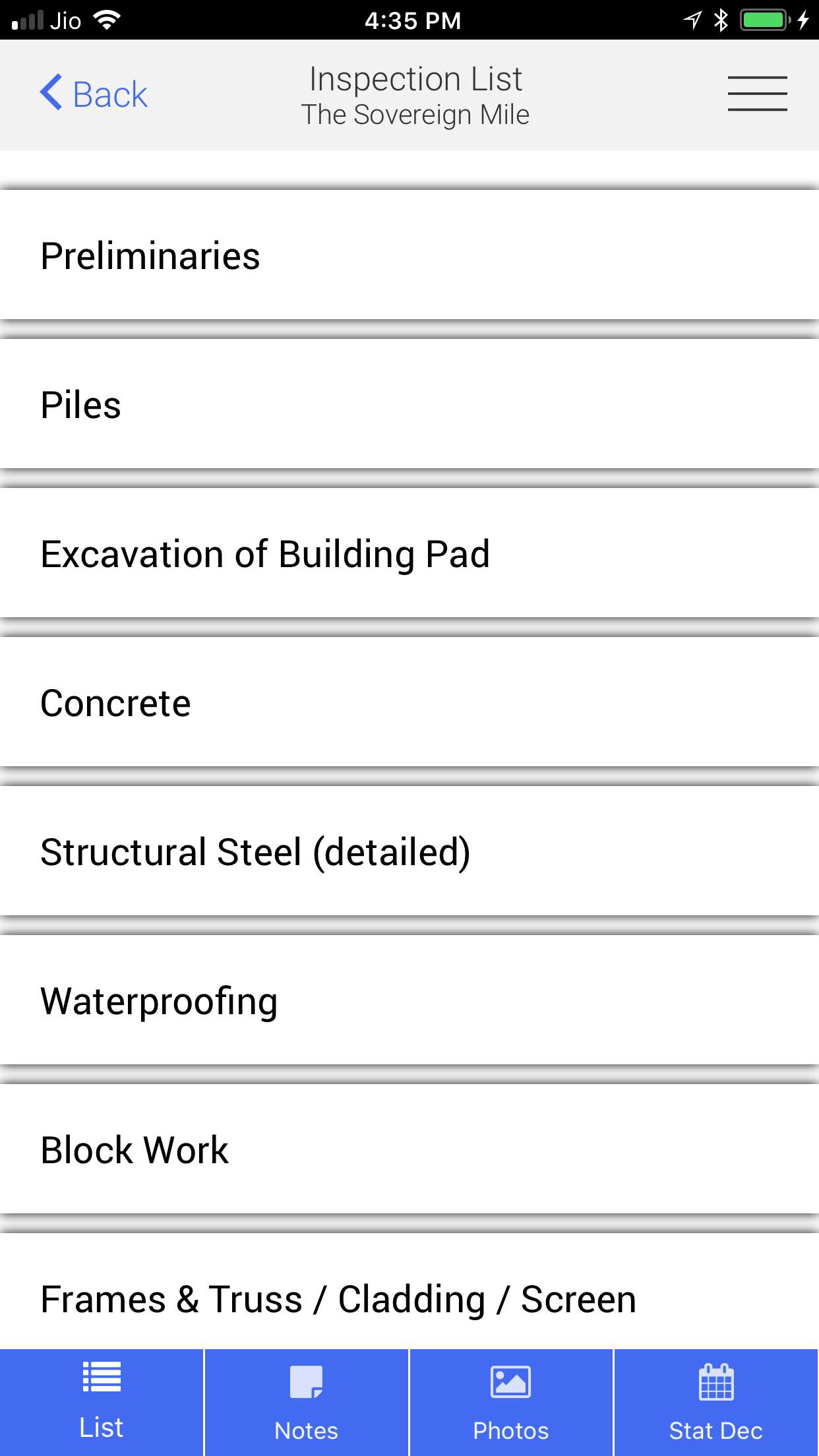
Task: Switch to the Photos tab
Action: [511, 1403]
